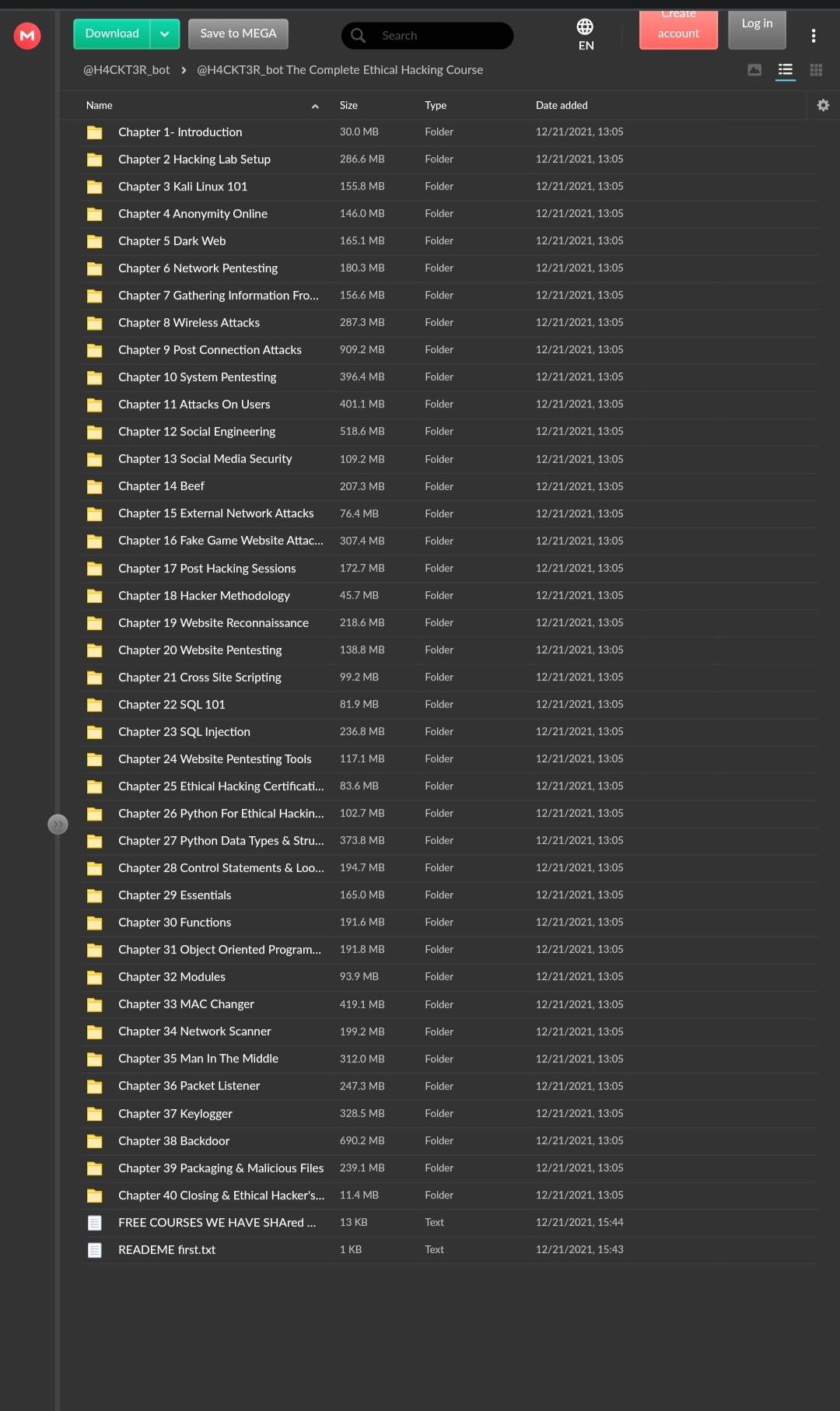Tap Log in button
840x1411 pixels.
click(x=757, y=30)
